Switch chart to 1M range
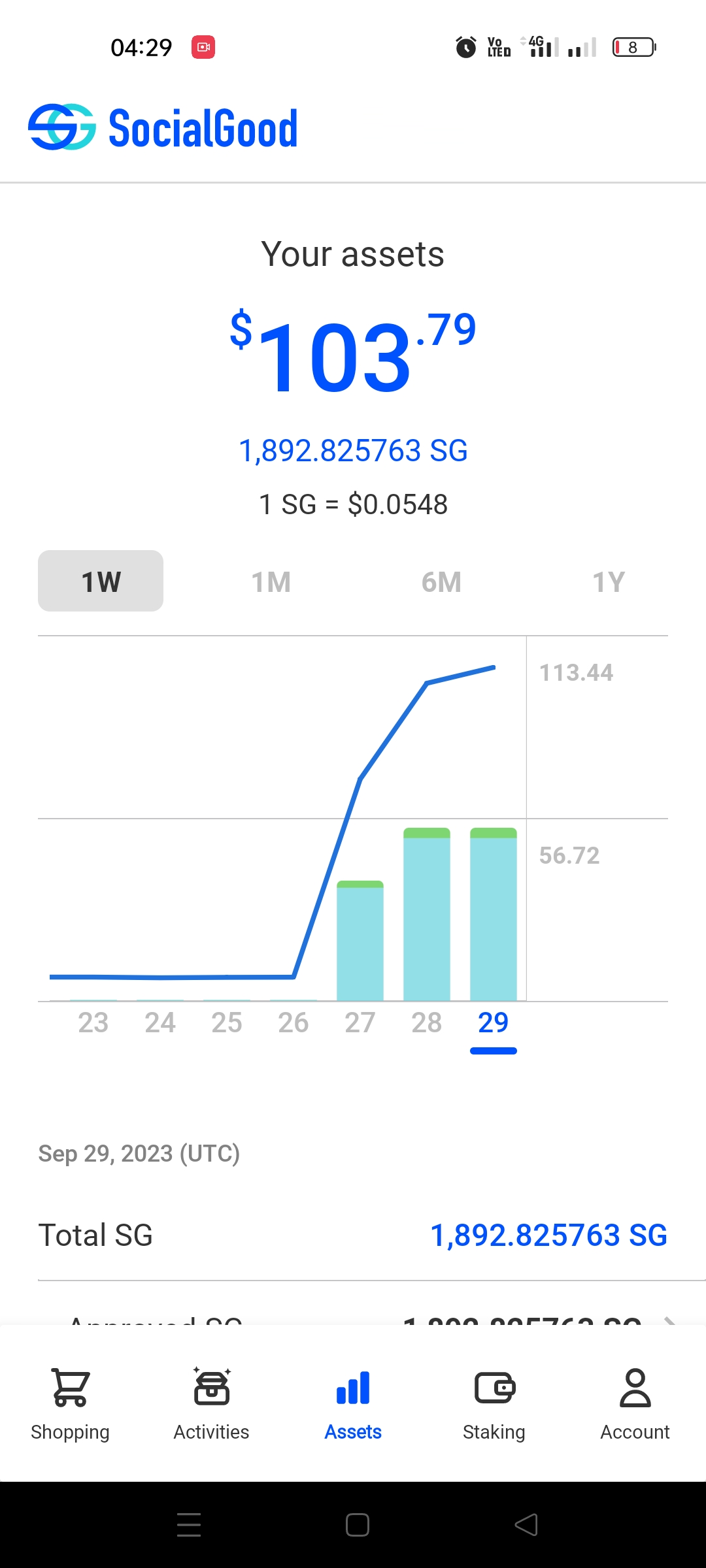706x1568 pixels. click(271, 581)
